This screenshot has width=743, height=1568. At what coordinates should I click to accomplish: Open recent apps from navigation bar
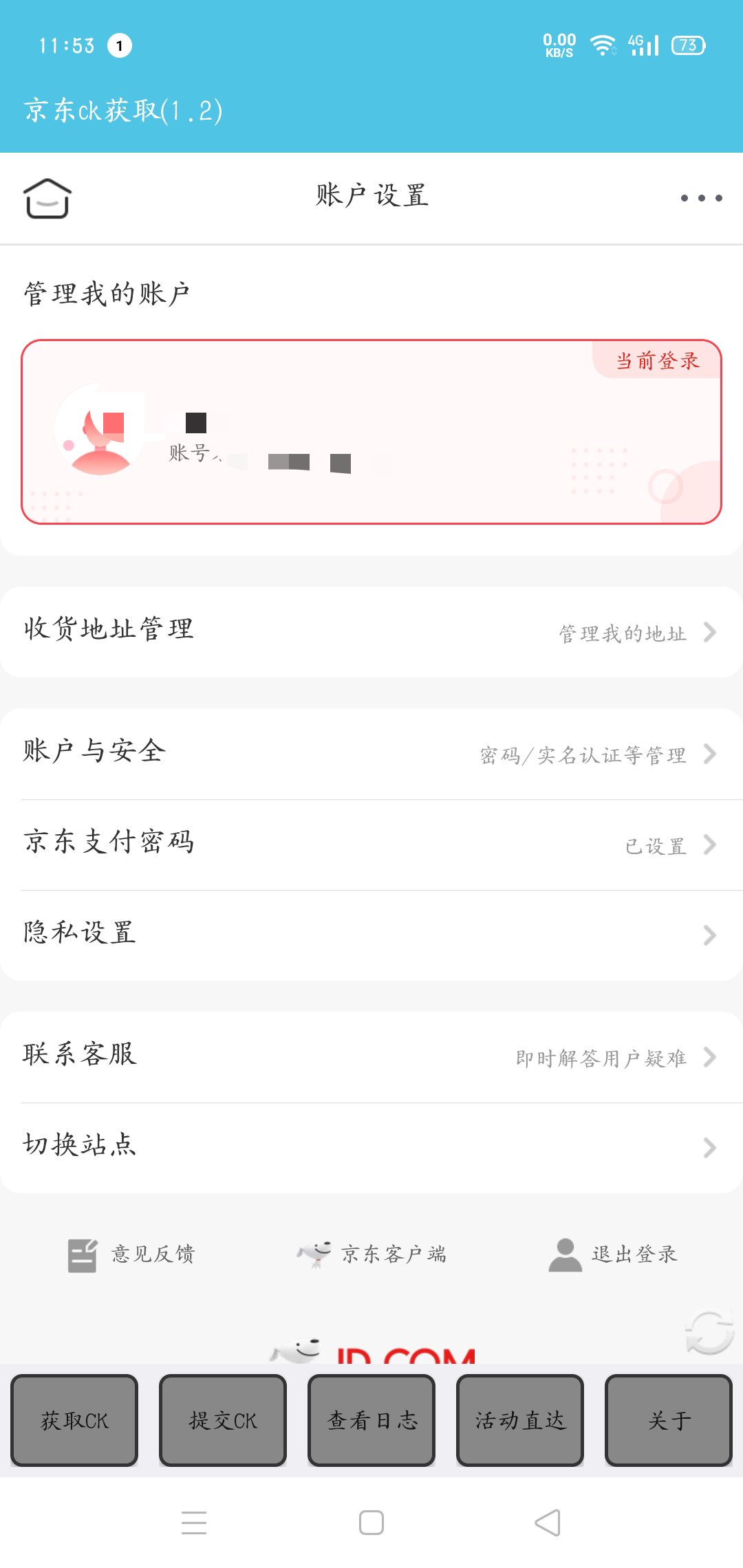click(194, 1523)
